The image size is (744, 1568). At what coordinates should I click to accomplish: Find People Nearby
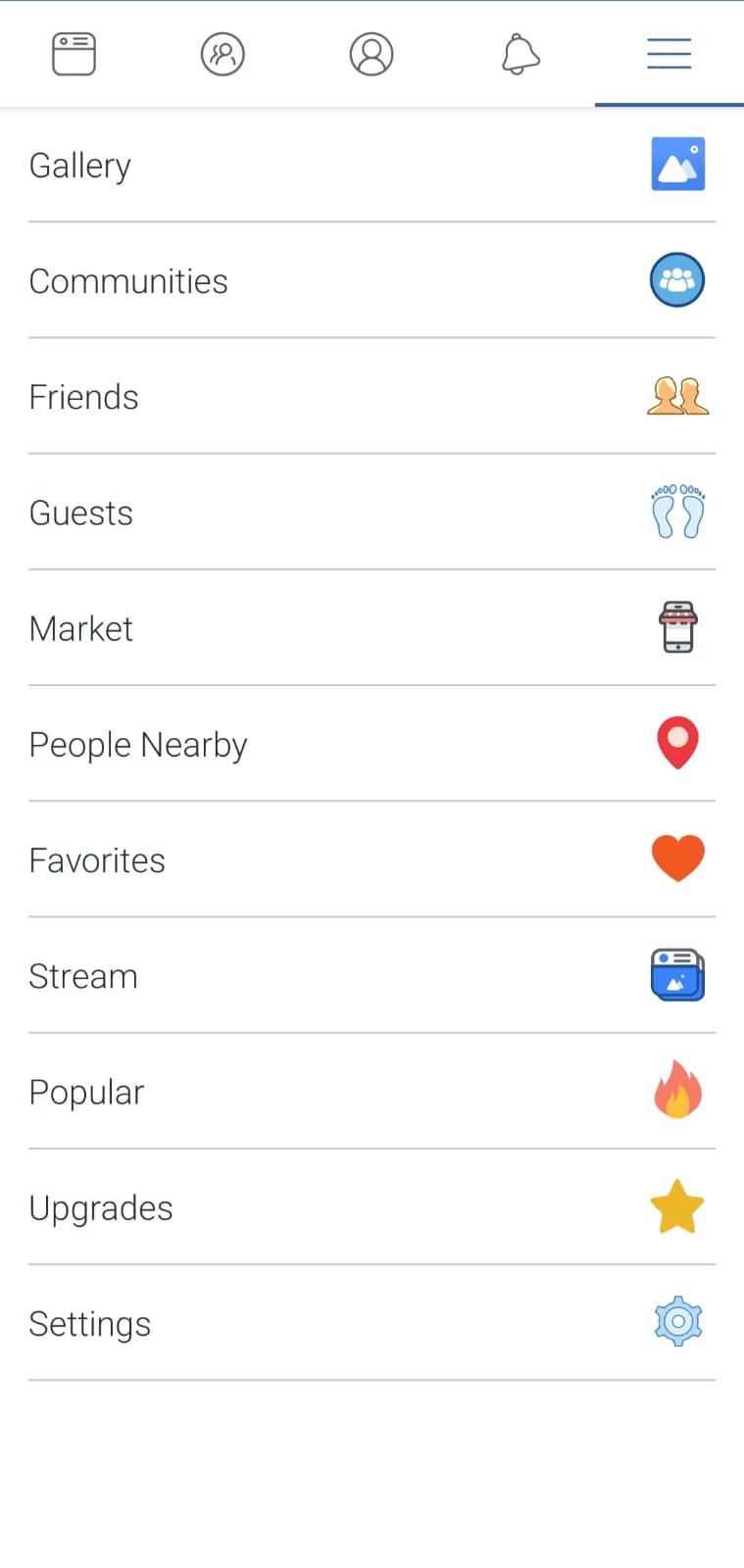(x=372, y=744)
